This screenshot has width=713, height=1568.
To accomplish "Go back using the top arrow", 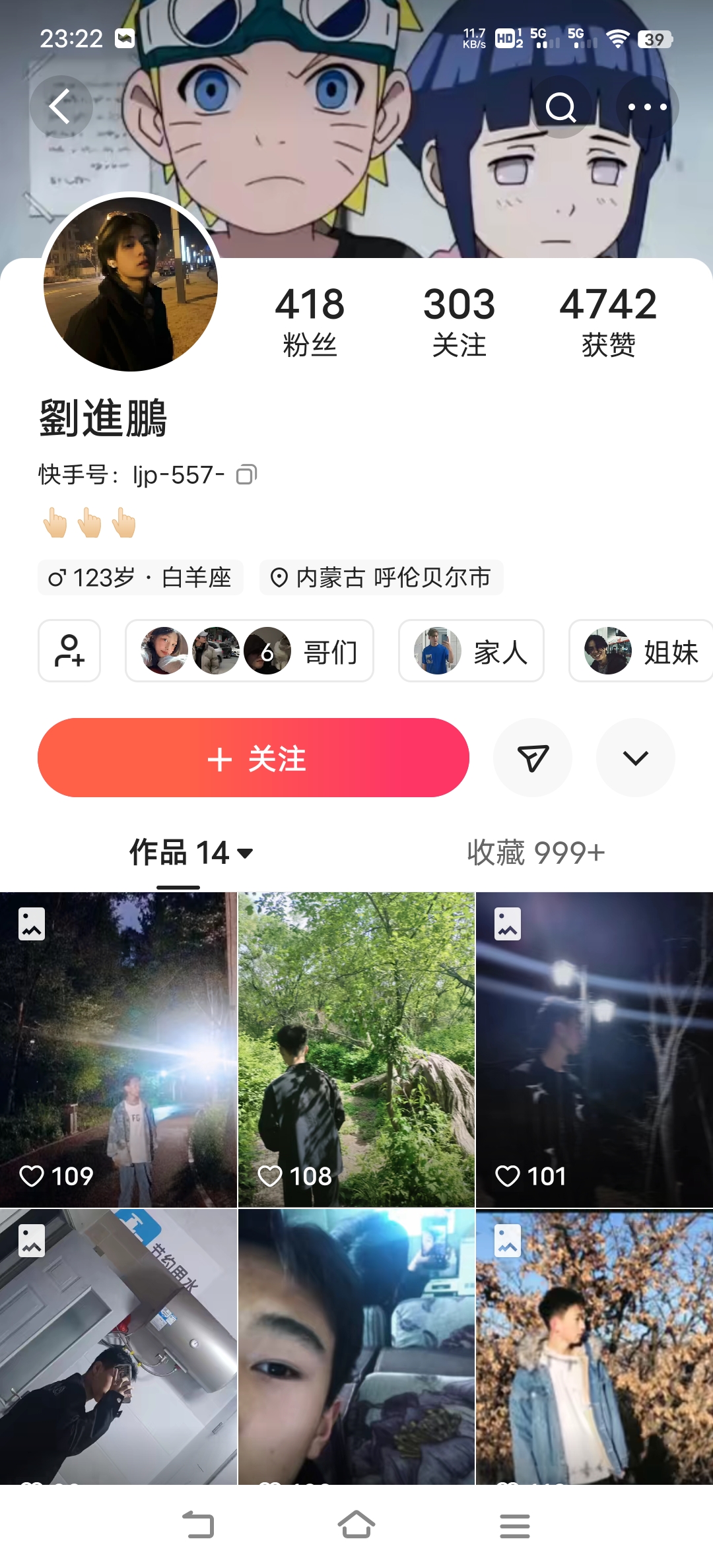I will pos(61,107).
